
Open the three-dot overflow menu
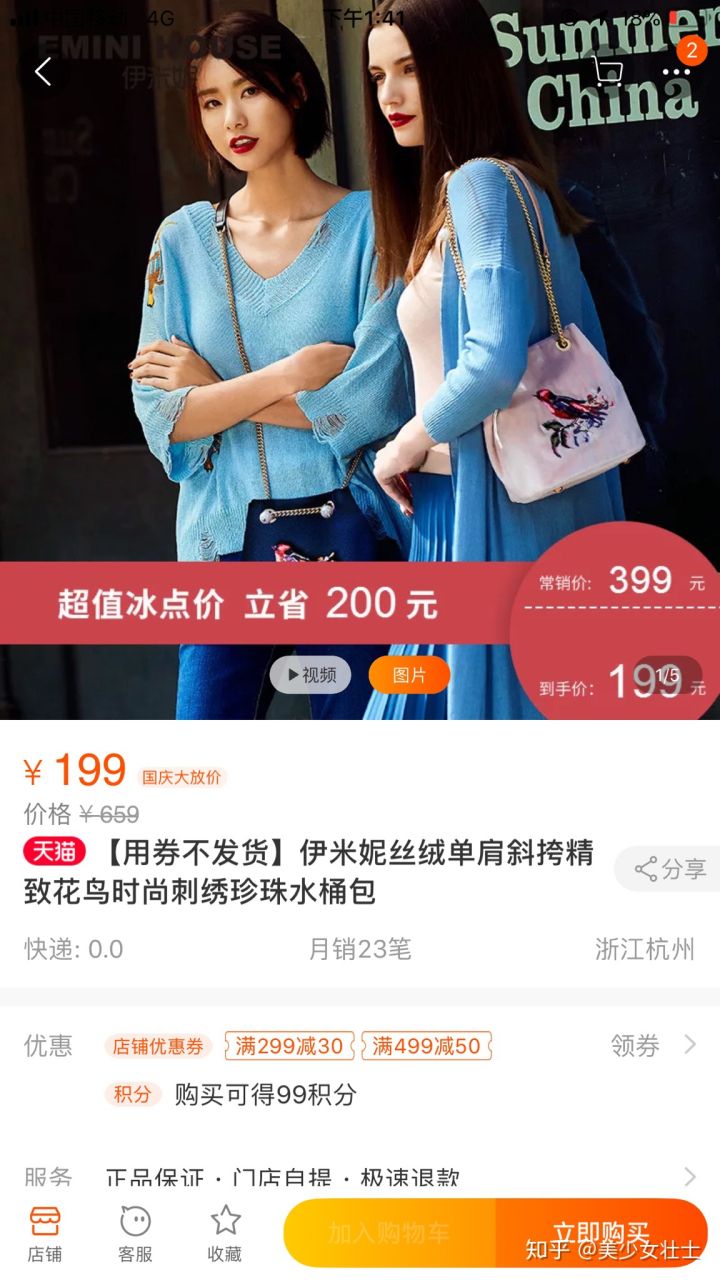click(x=677, y=72)
